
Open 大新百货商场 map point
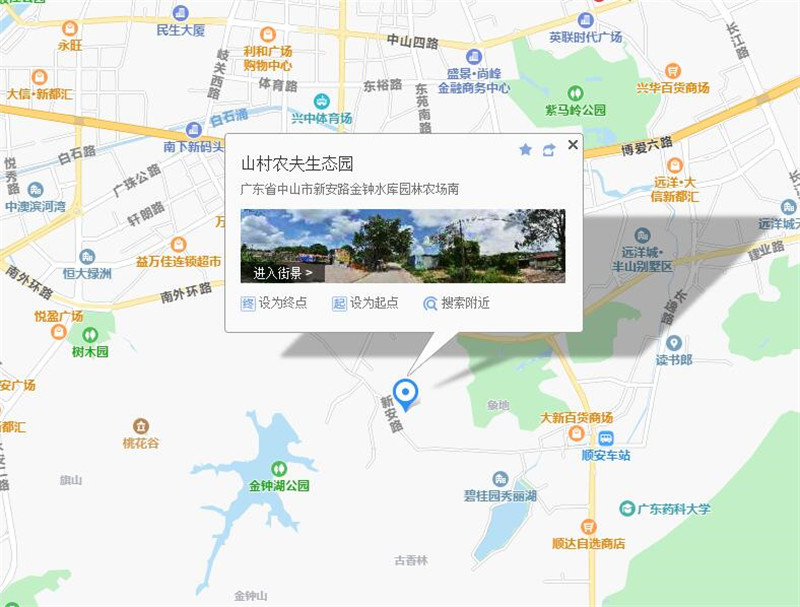pyautogui.click(x=576, y=433)
